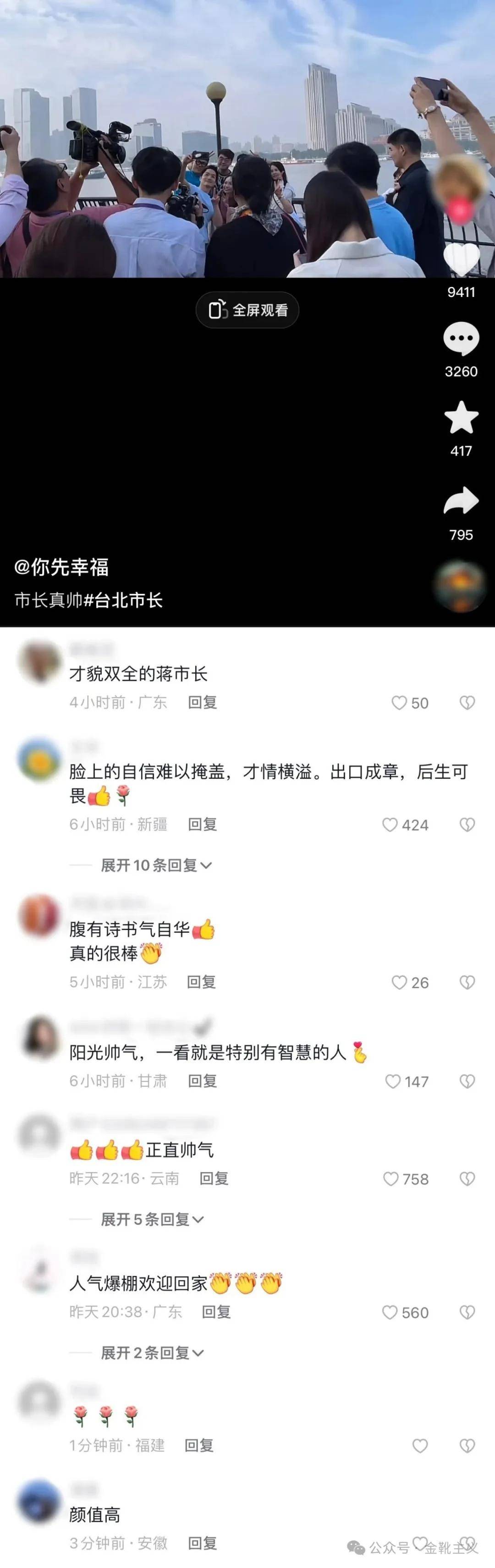Open the round music disc icon
This screenshot has width=495, height=1568.
click(460, 587)
